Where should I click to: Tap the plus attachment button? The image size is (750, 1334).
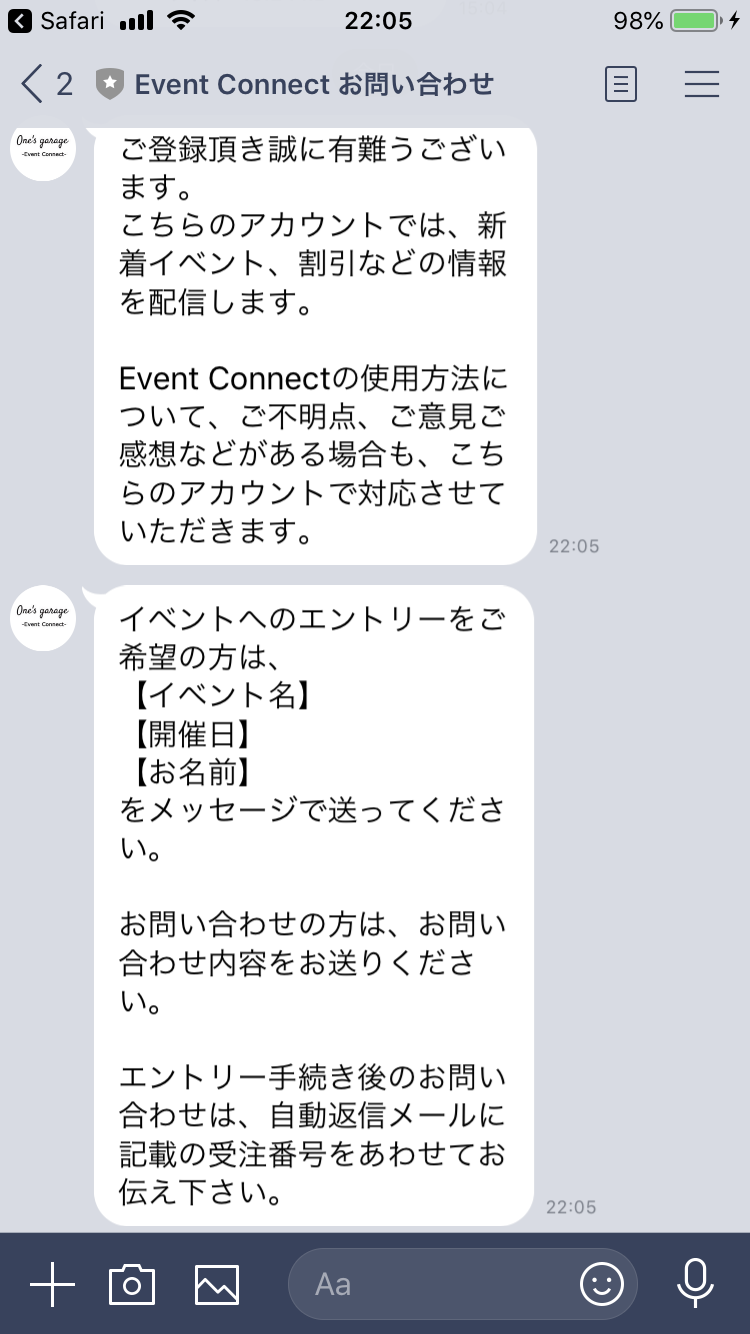click(x=52, y=1284)
